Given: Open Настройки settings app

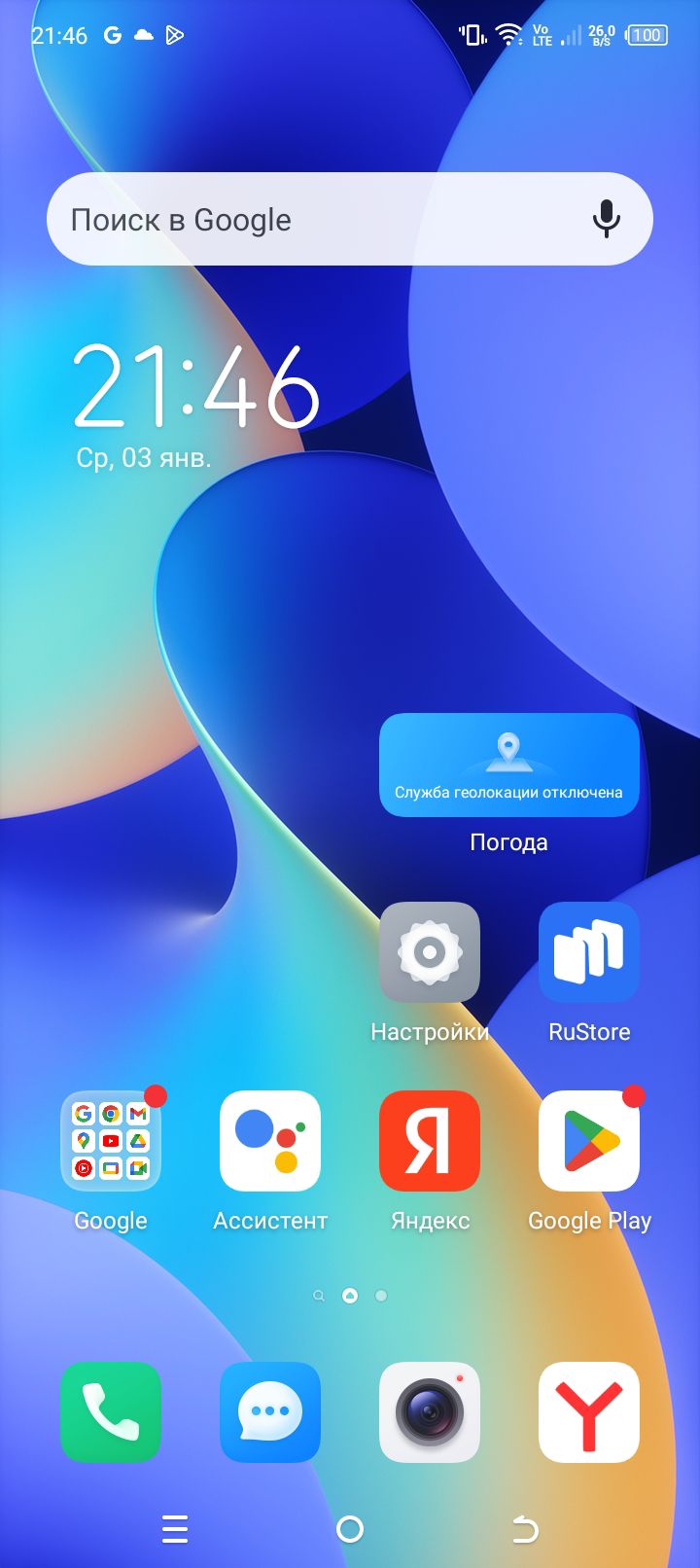Looking at the screenshot, I should (430, 952).
